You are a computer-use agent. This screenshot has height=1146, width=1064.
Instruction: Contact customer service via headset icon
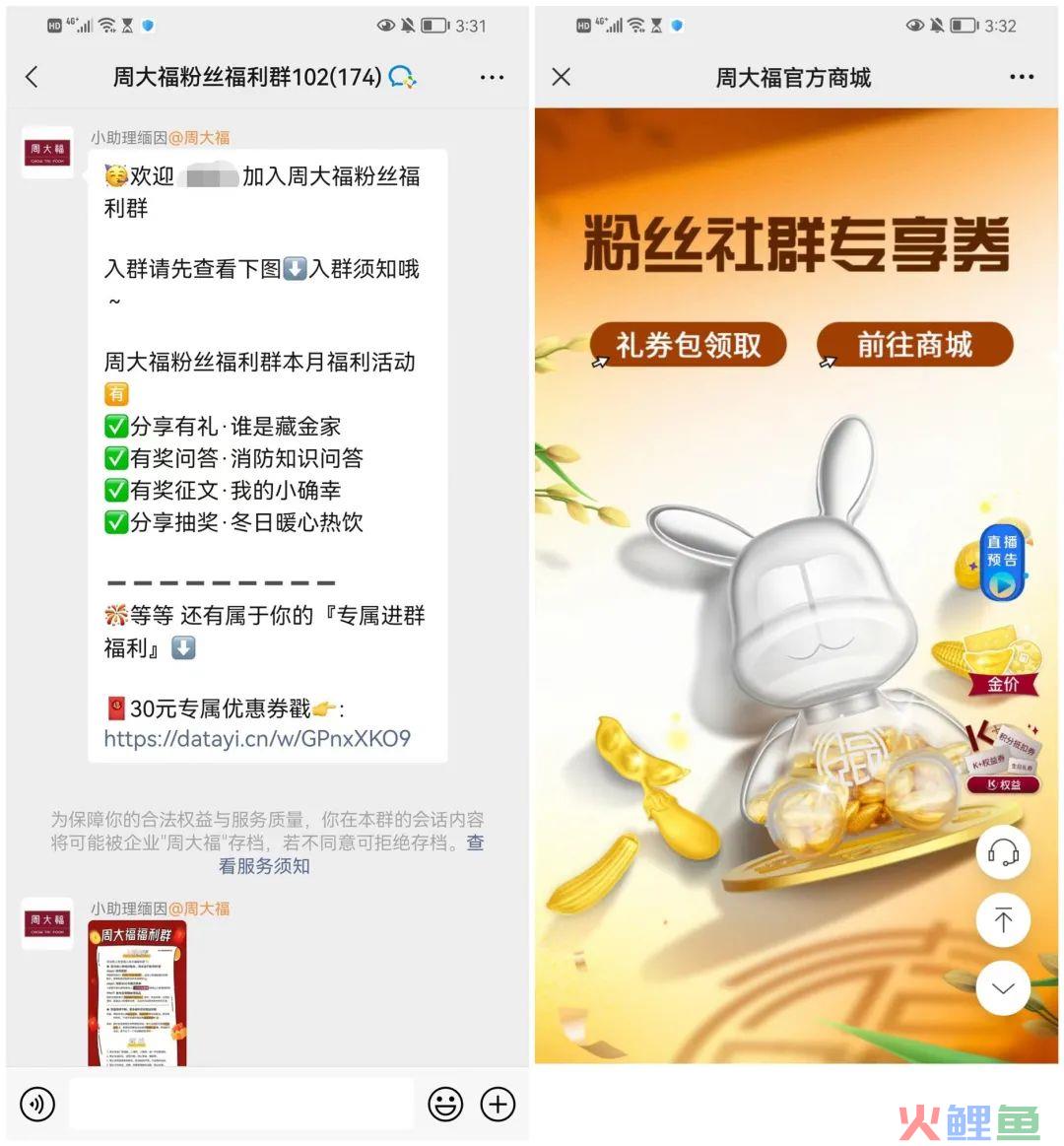click(x=1003, y=853)
